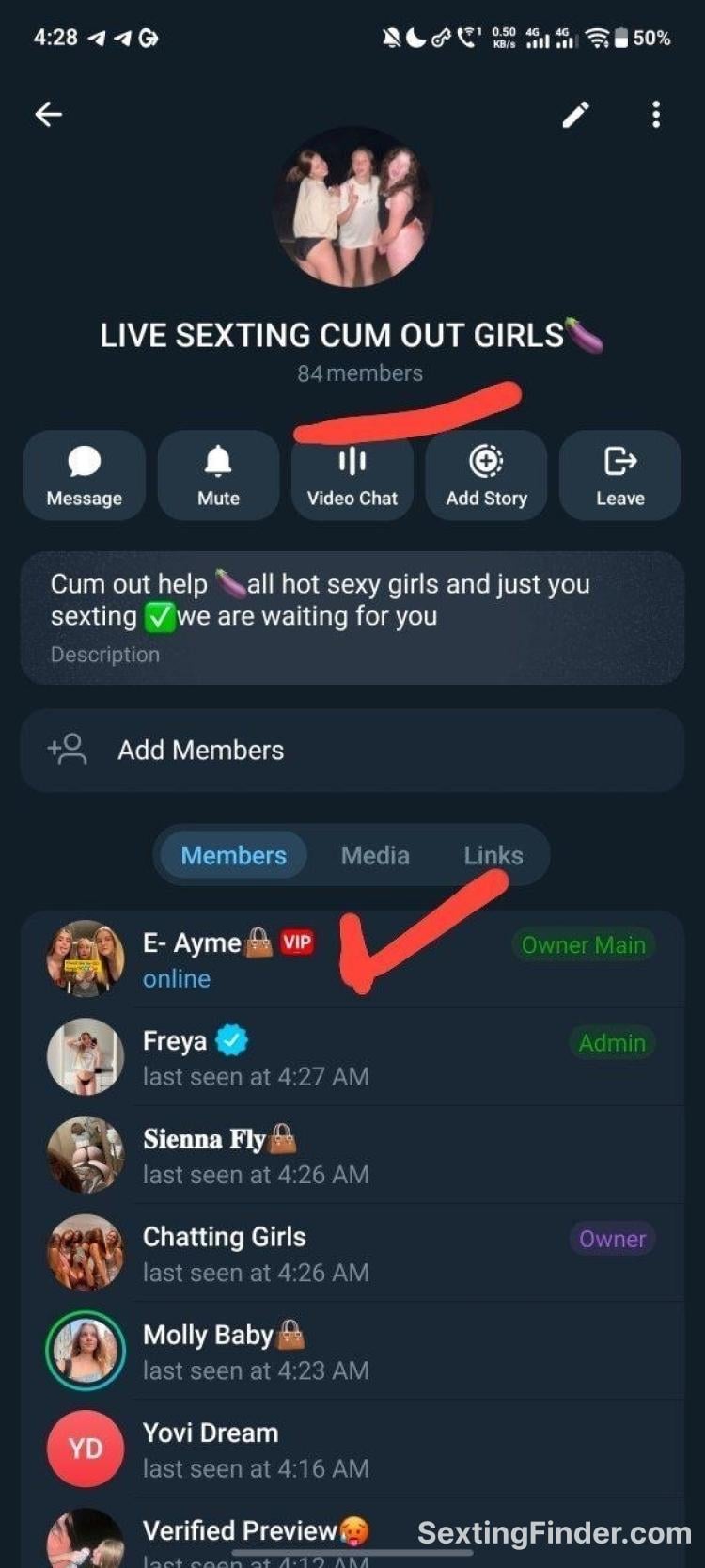
Task: Open the group profile photo
Action: [x=352, y=207]
